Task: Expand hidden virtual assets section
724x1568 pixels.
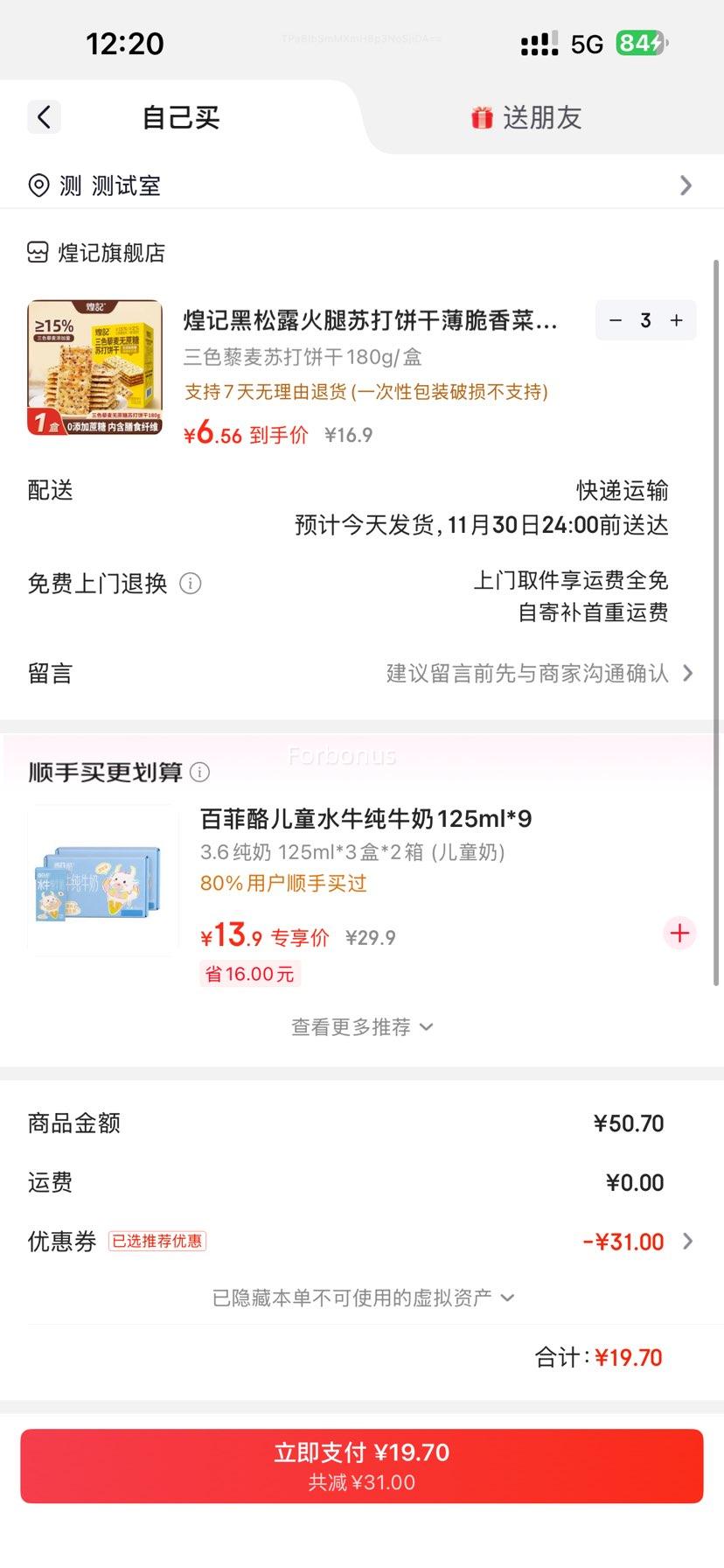Action: (x=362, y=1297)
